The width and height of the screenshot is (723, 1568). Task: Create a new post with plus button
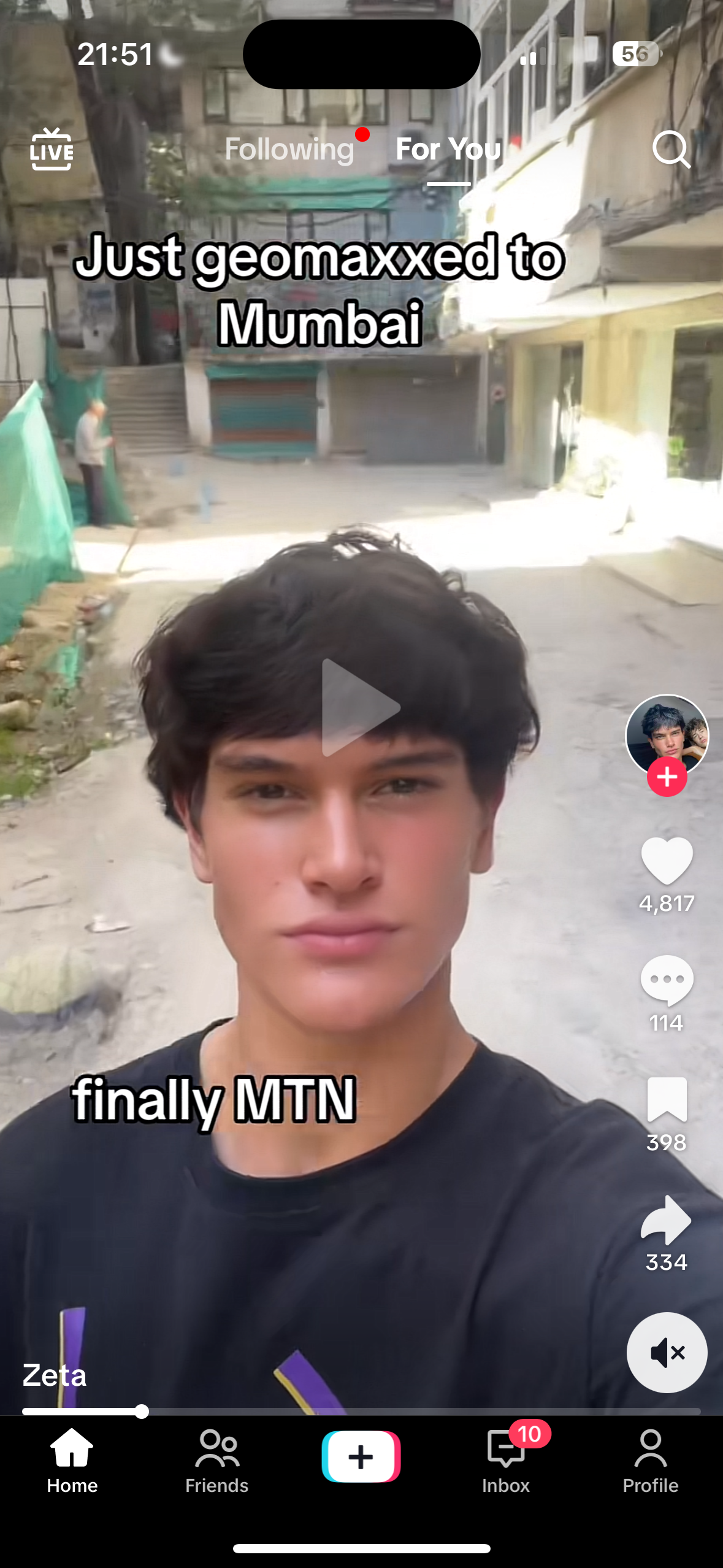tap(361, 1456)
